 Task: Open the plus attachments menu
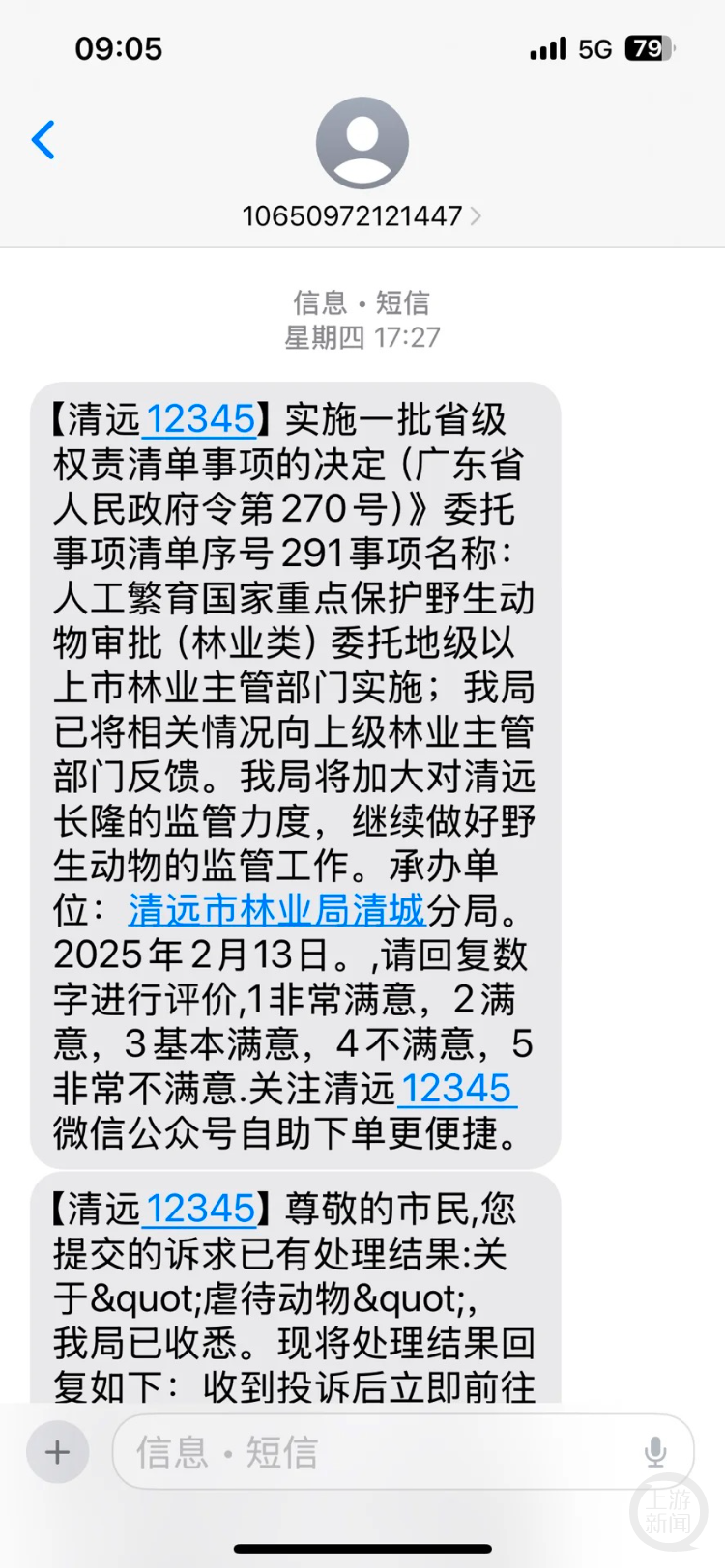point(58,1451)
